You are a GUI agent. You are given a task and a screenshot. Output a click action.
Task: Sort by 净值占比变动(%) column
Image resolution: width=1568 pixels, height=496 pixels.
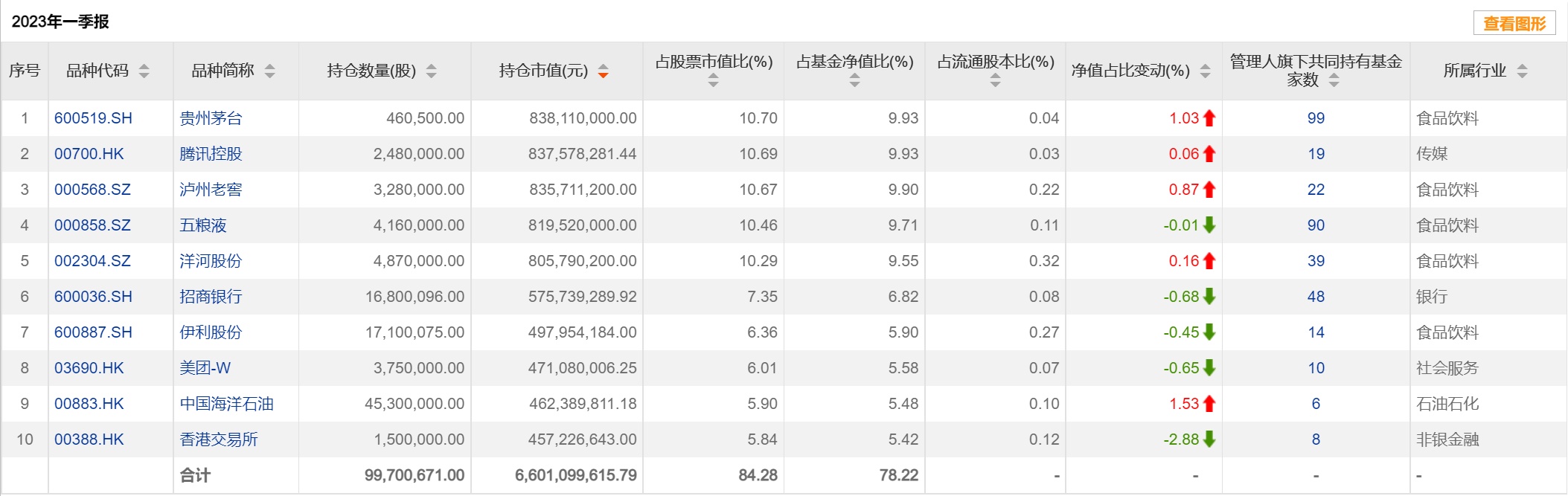[1206, 71]
